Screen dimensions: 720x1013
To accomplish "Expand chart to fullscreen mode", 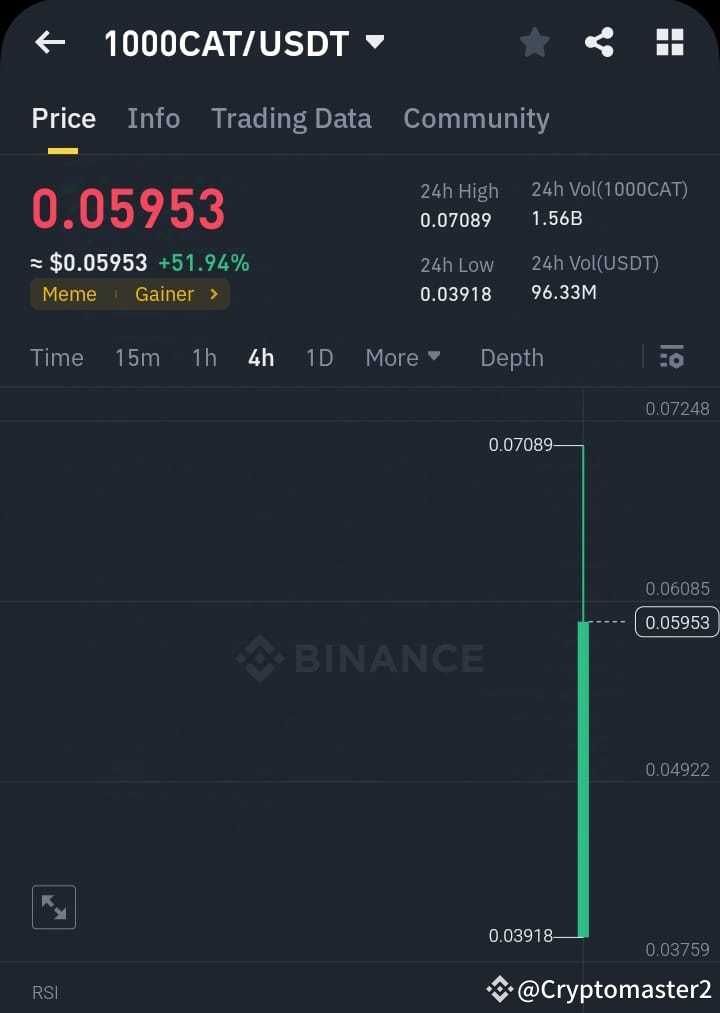I will pyautogui.click(x=53, y=907).
